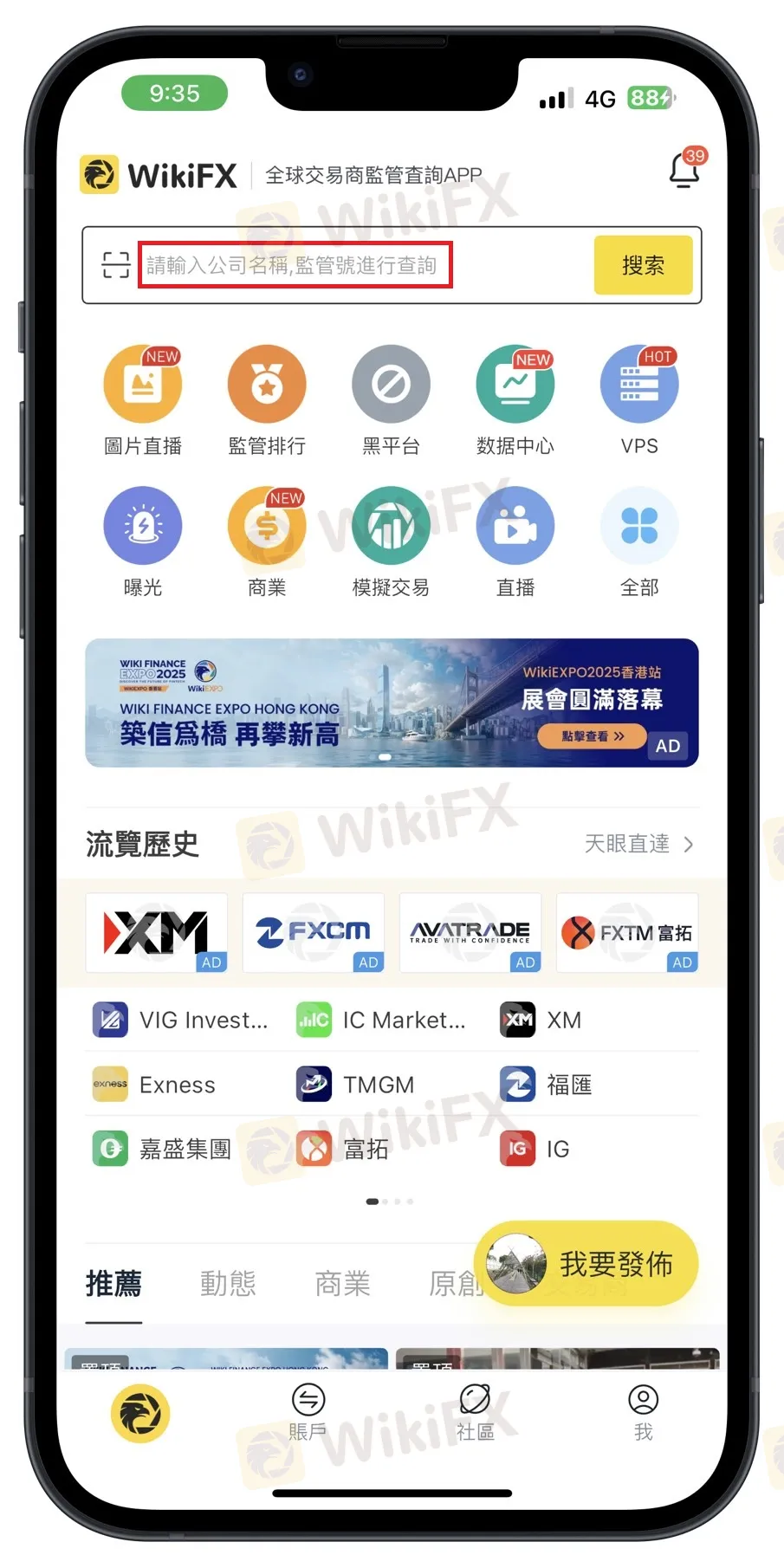The image size is (784, 1568).
Task: Go to the 賬戶 bottom tab
Action: 308,1412
